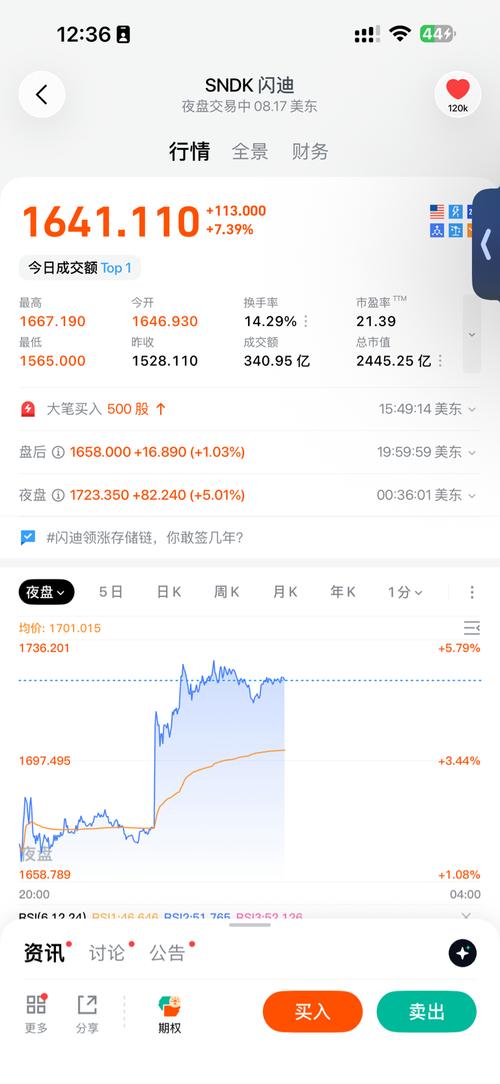Select the 日K chart
Image resolution: width=500 pixels, height=1084 pixels.
[169, 592]
